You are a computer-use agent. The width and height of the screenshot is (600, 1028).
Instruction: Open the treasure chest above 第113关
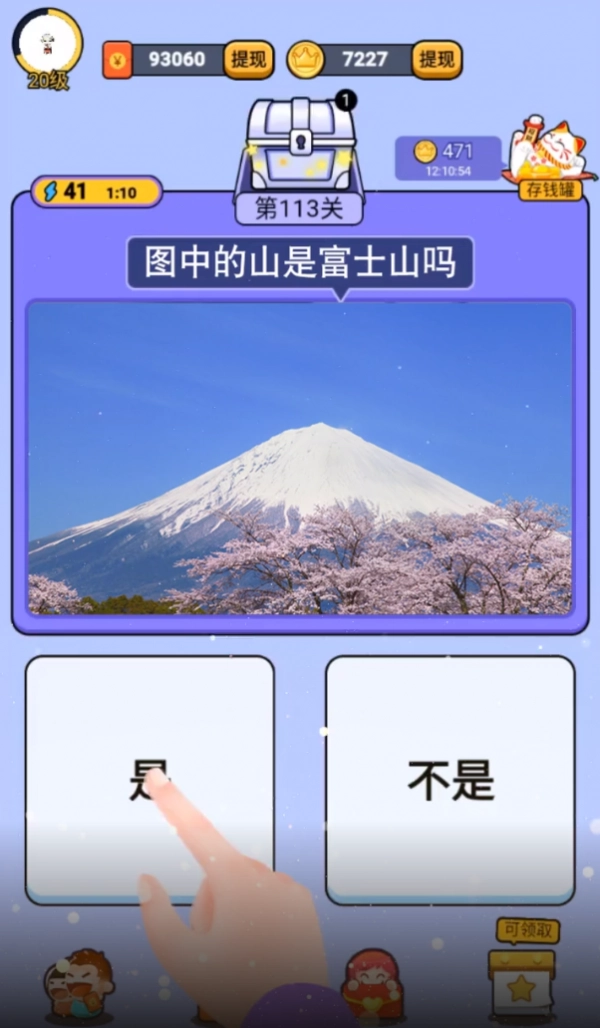click(x=300, y=145)
